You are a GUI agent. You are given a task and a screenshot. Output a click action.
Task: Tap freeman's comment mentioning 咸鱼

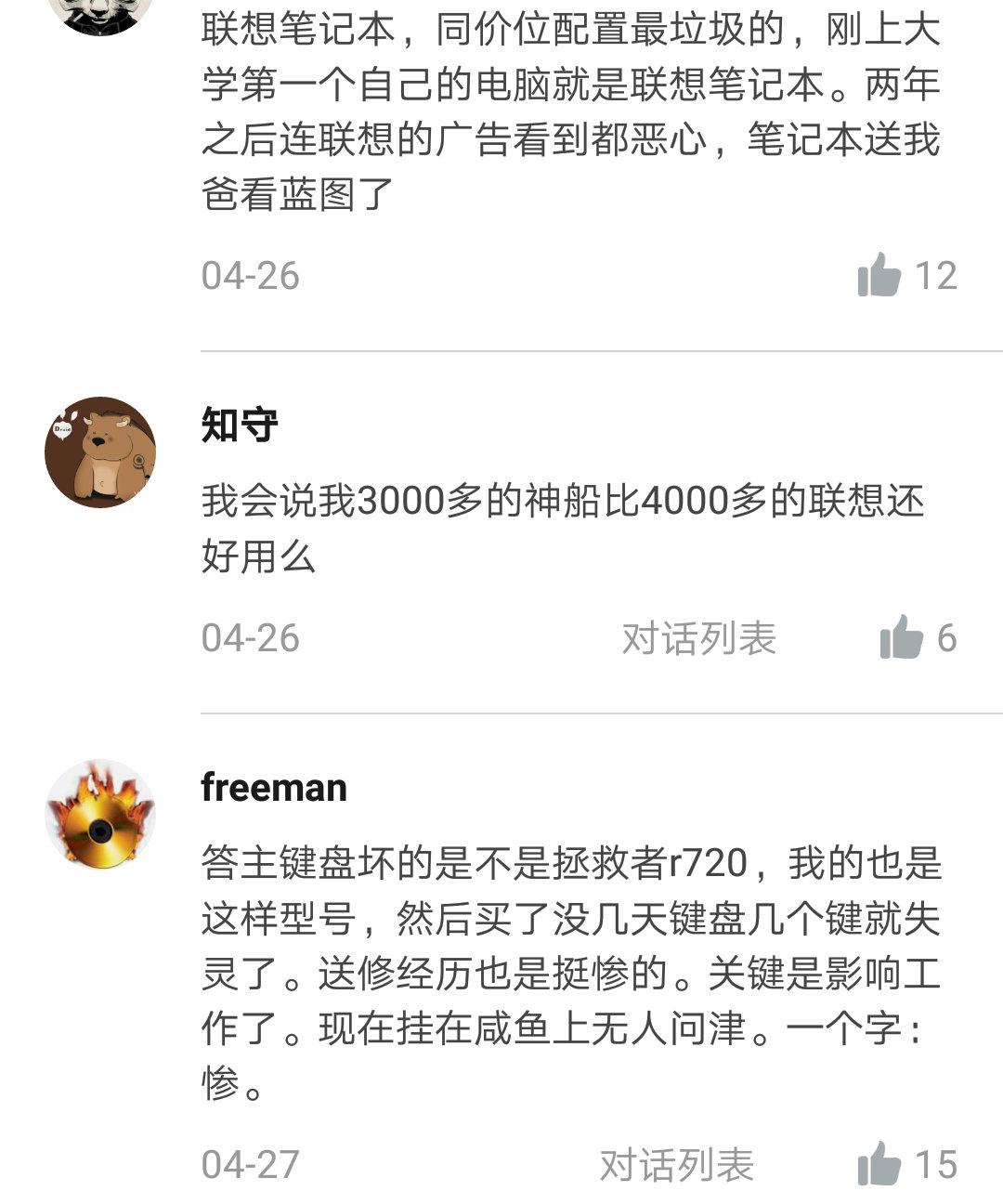click(x=557, y=1027)
